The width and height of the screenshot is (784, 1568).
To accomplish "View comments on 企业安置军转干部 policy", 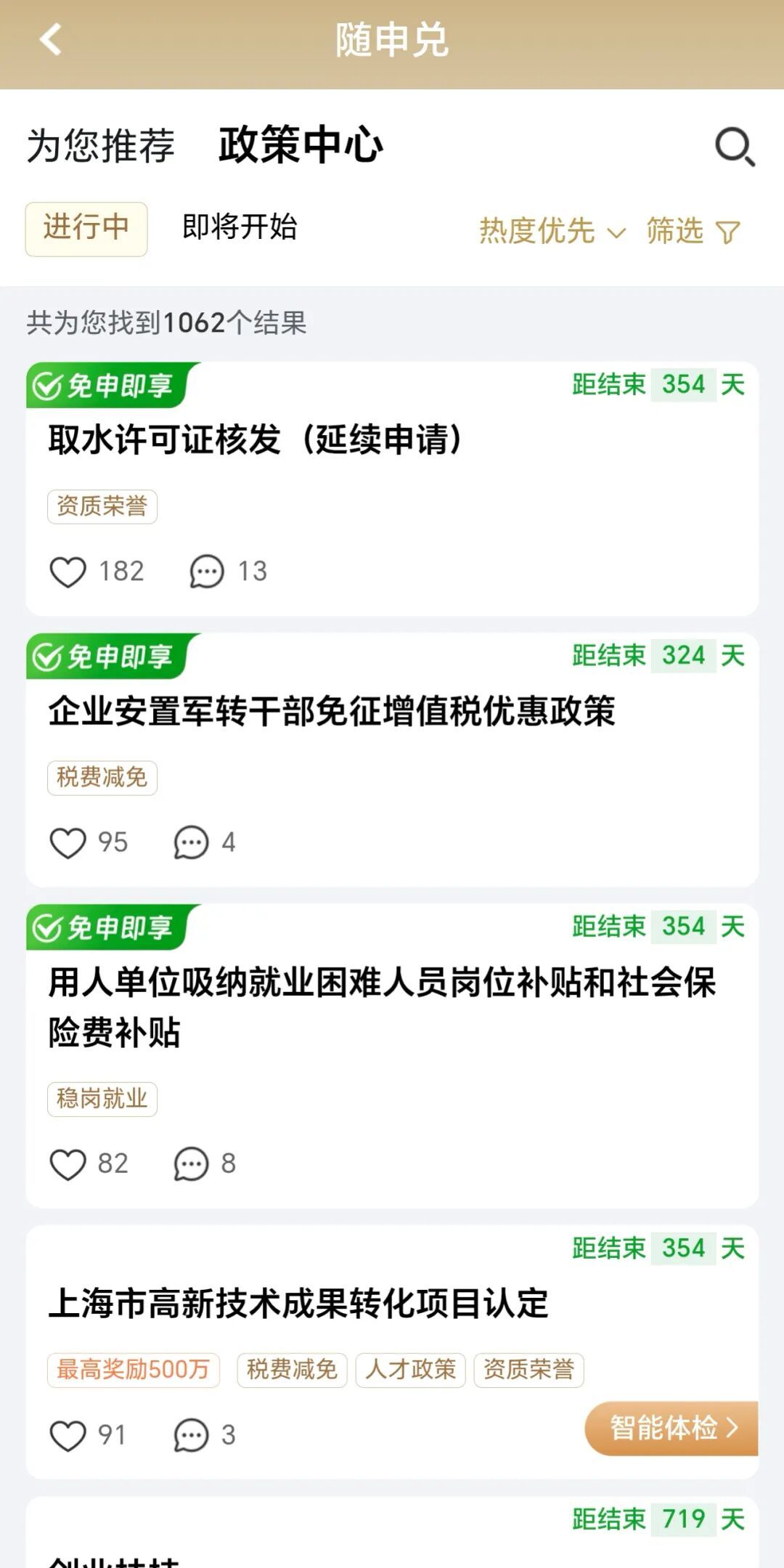I will tap(191, 843).
